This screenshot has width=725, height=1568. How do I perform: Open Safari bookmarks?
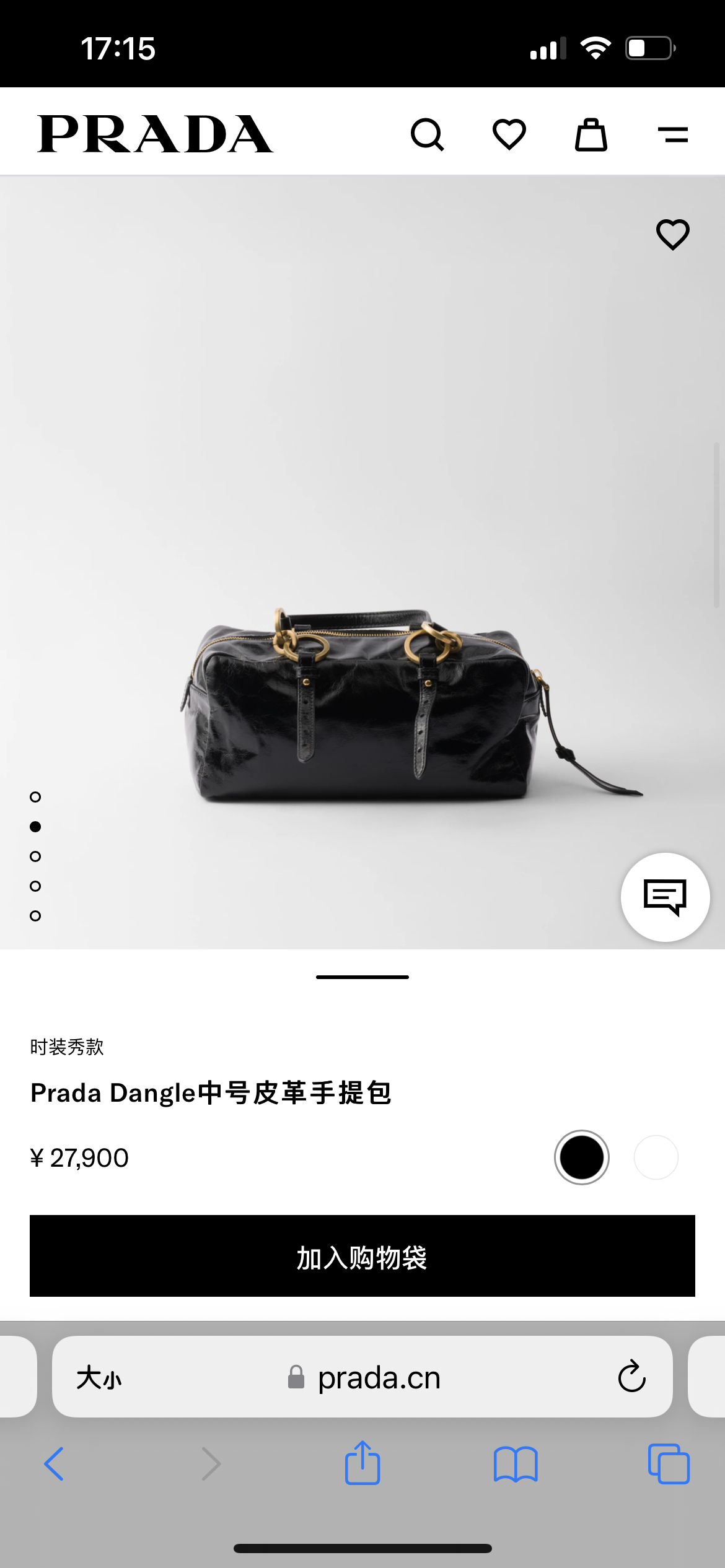516,1464
